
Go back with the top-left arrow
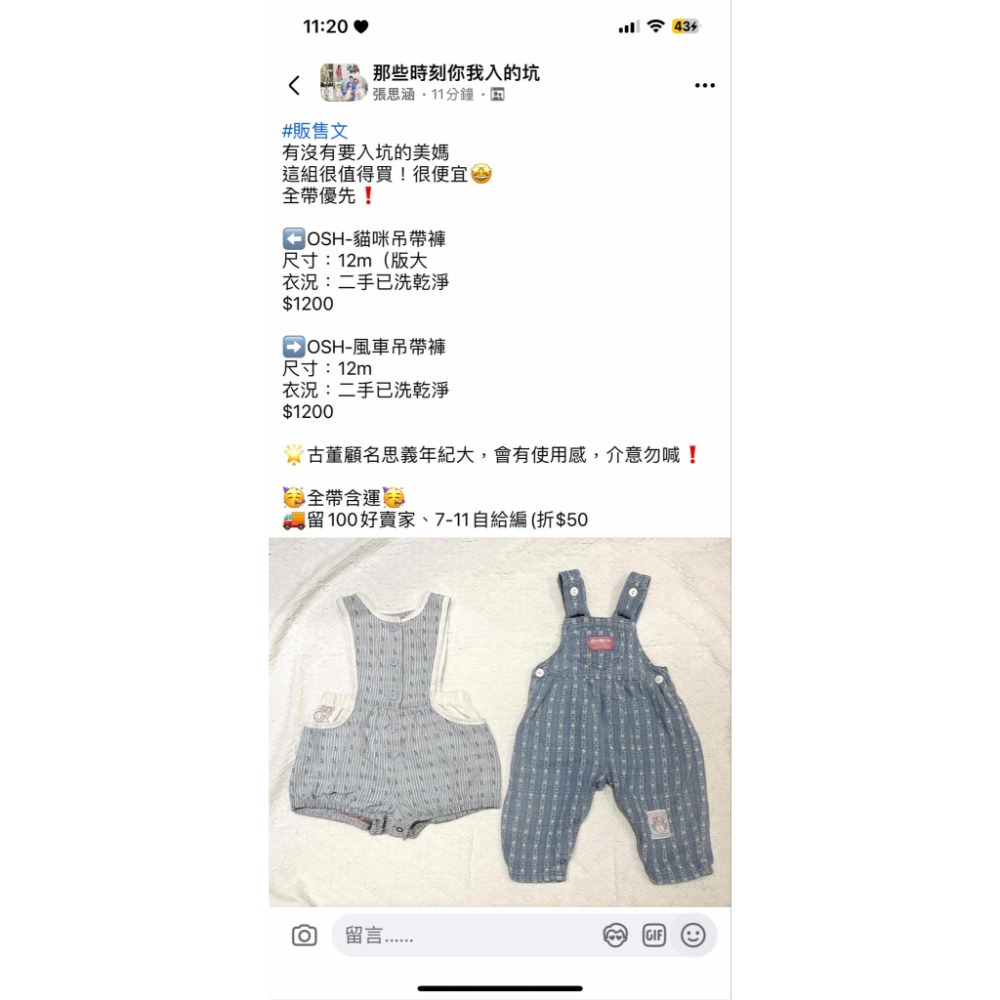294,85
